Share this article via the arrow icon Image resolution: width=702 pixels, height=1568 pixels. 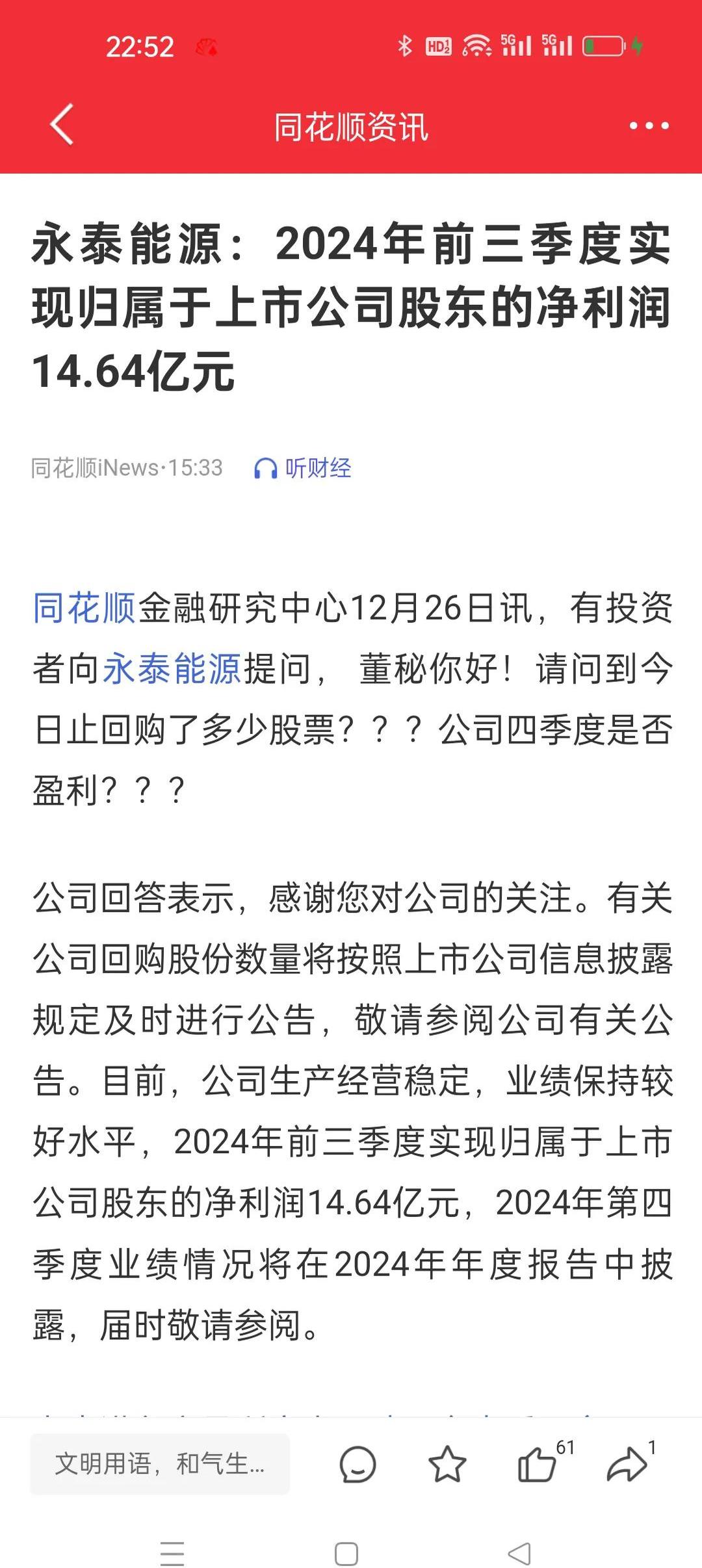point(627,1464)
